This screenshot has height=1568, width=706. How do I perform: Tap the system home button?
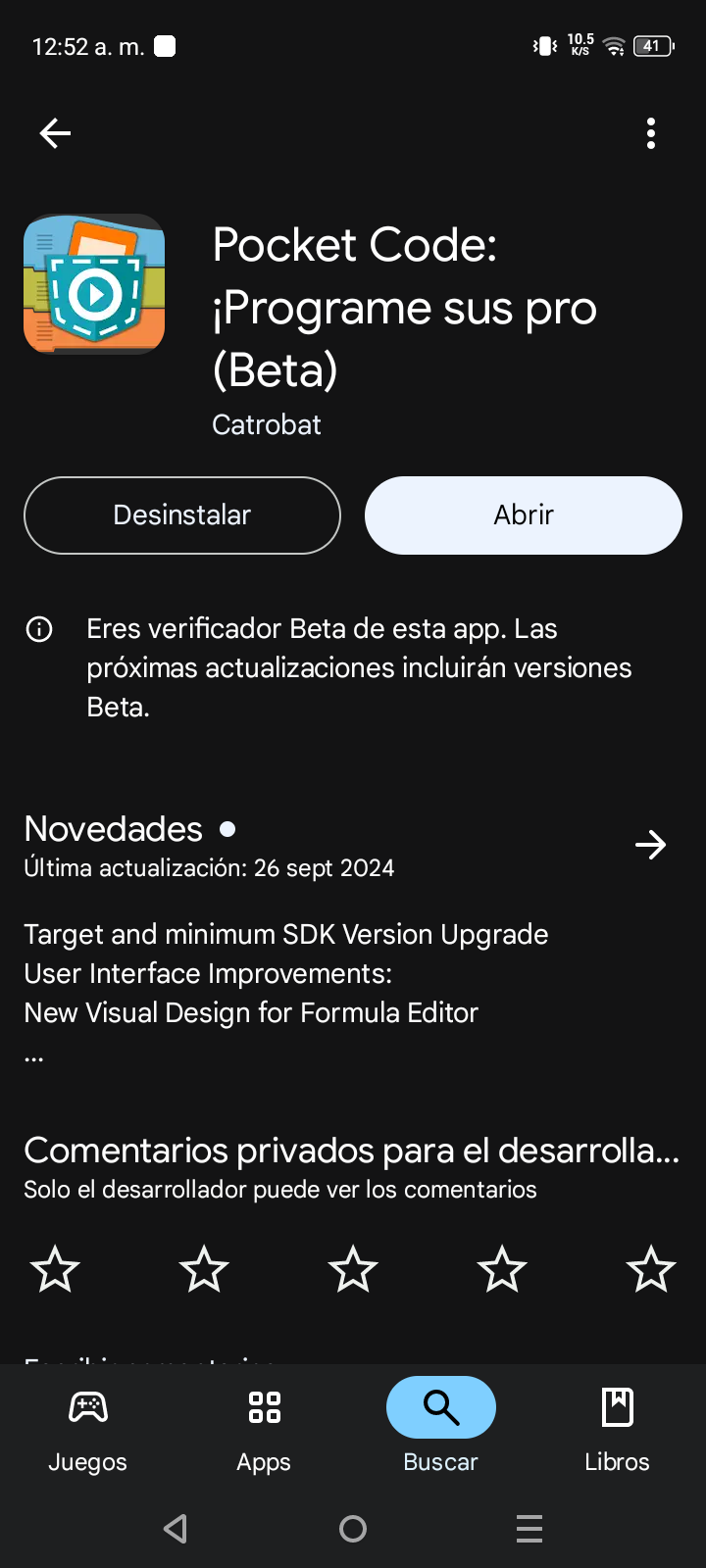[x=353, y=1529]
